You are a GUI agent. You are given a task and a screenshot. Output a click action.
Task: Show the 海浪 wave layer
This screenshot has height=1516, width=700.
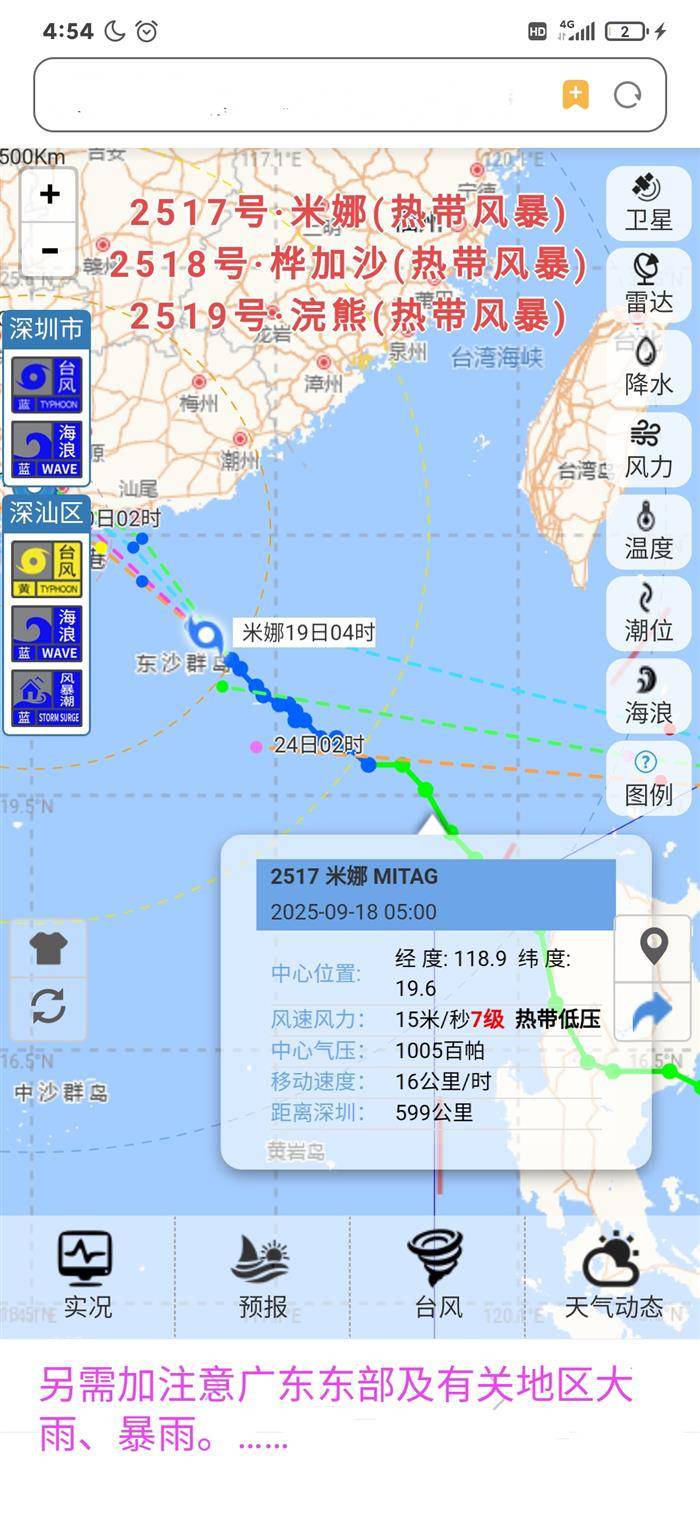[x=648, y=695]
